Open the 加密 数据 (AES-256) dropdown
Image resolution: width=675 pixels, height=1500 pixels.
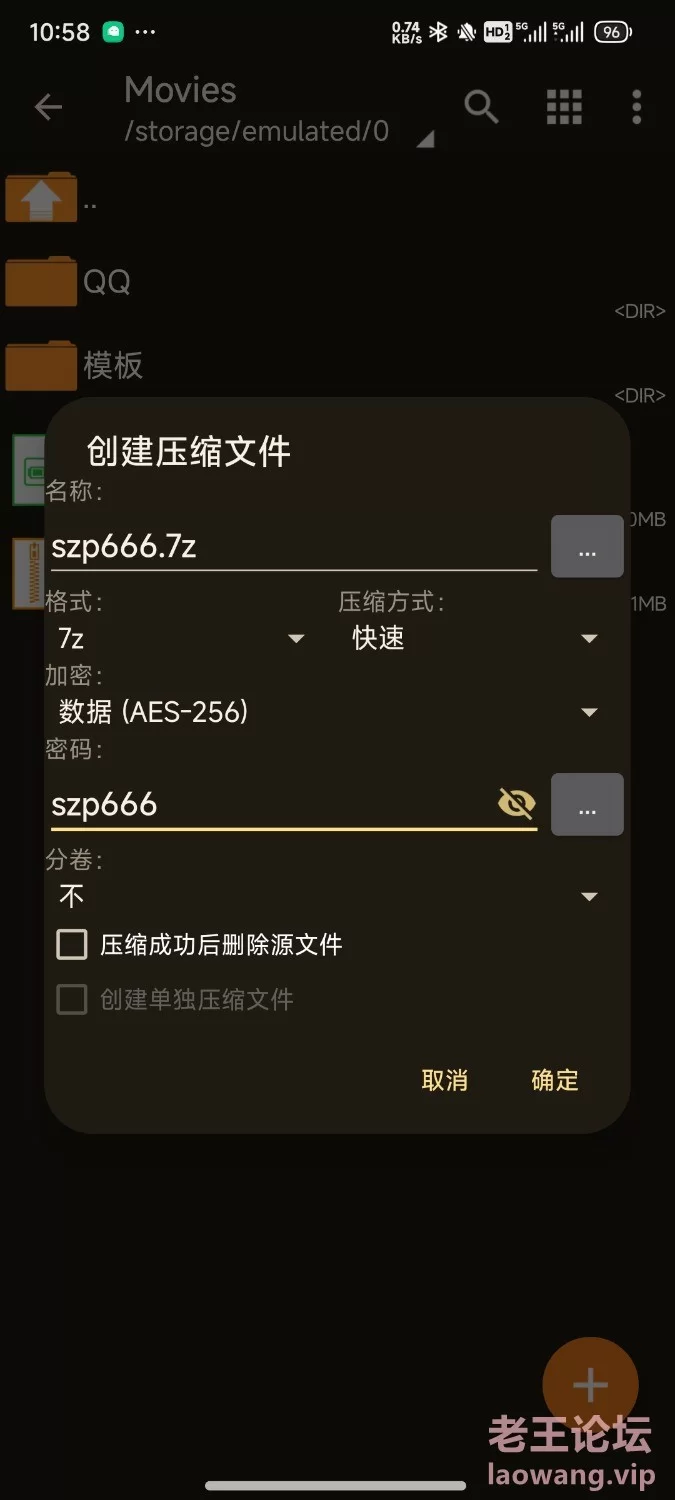click(x=325, y=712)
